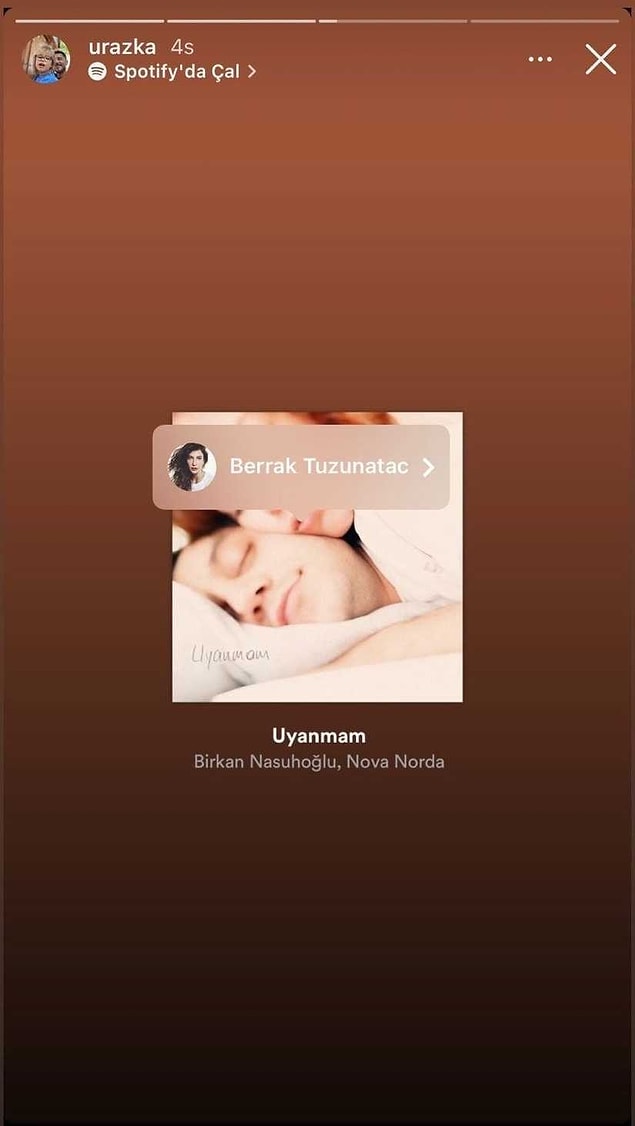Tap the urazka username

tap(122, 46)
